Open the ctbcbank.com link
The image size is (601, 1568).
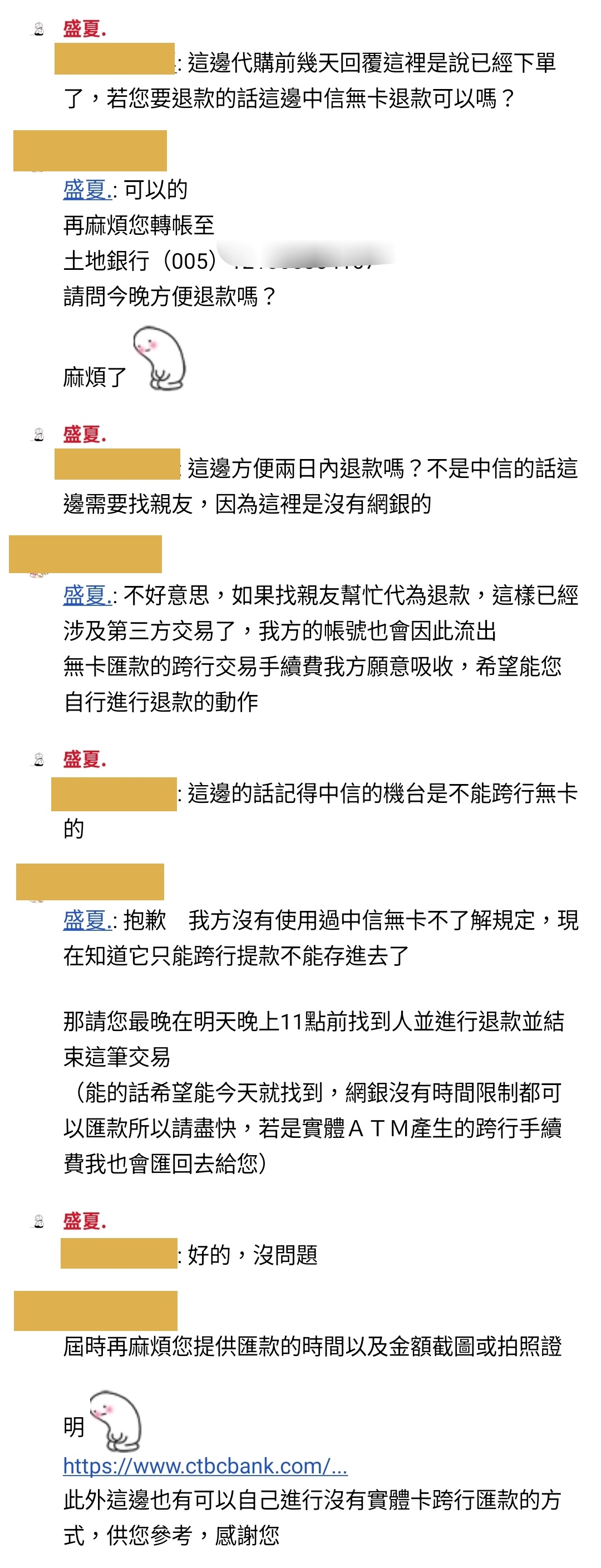pos(205,1466)
